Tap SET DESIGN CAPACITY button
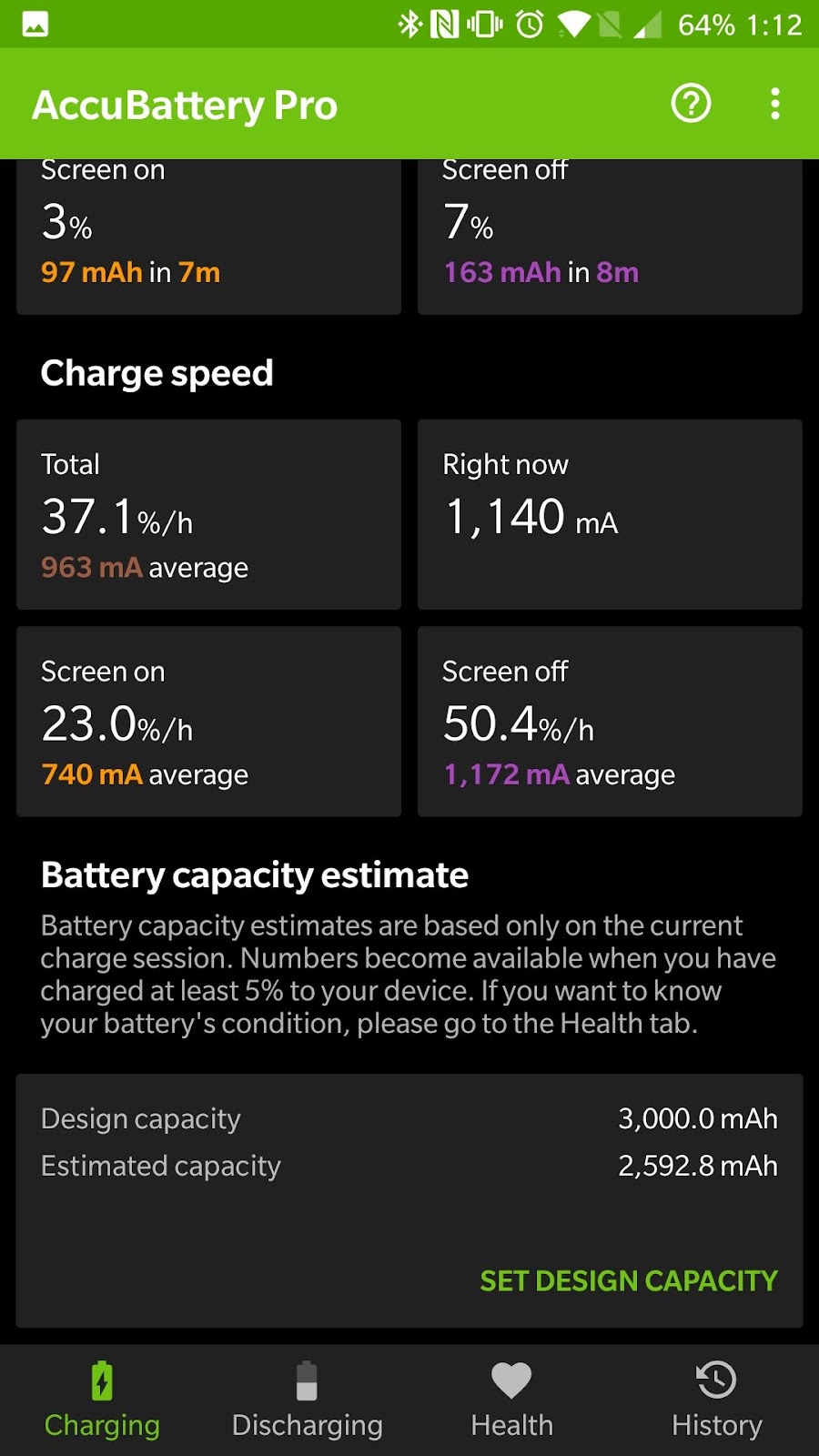Viewport: 819px width, 1456px height. 628,1280
